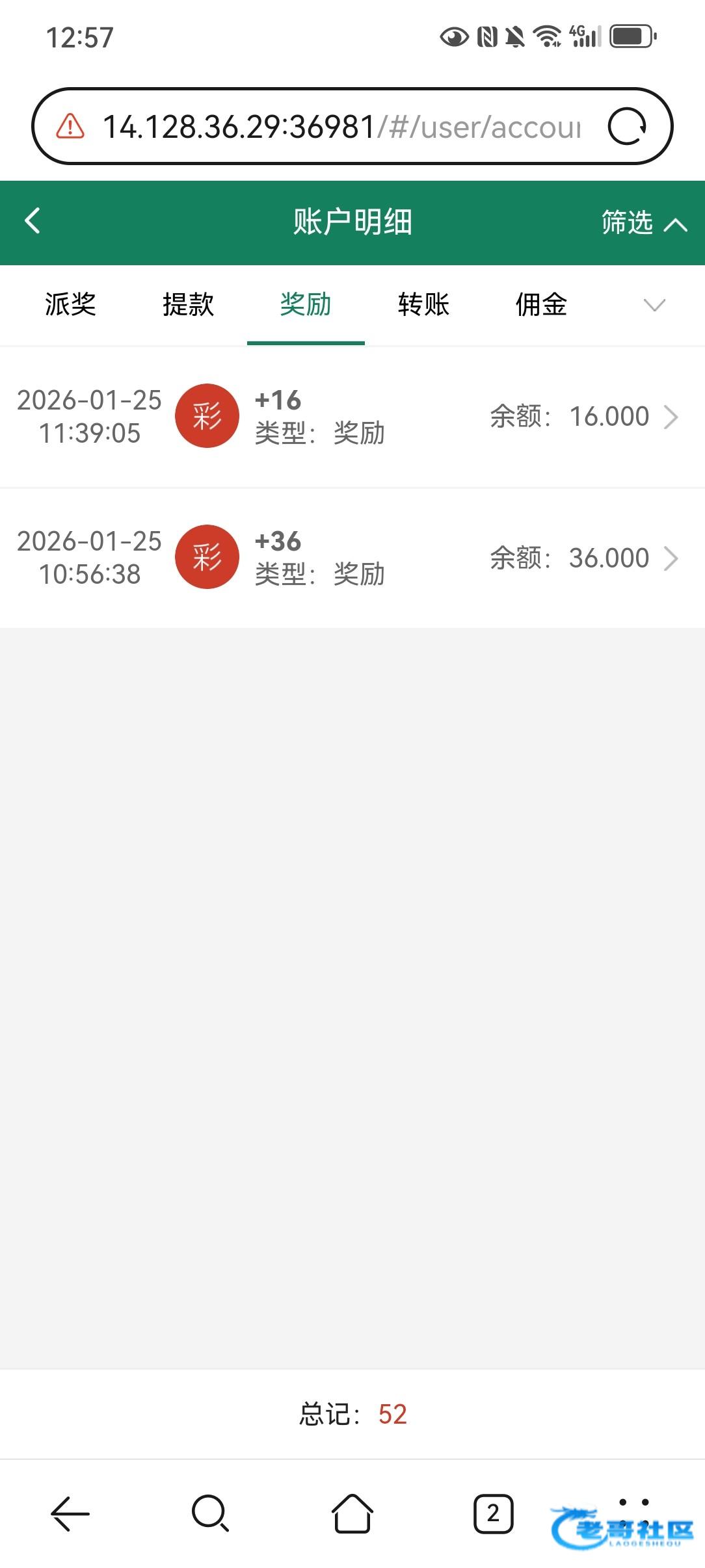The width and height of the screenshot is (705, 1568).
Task: Switch to the 派奖 tab
Action: (70, 304)
